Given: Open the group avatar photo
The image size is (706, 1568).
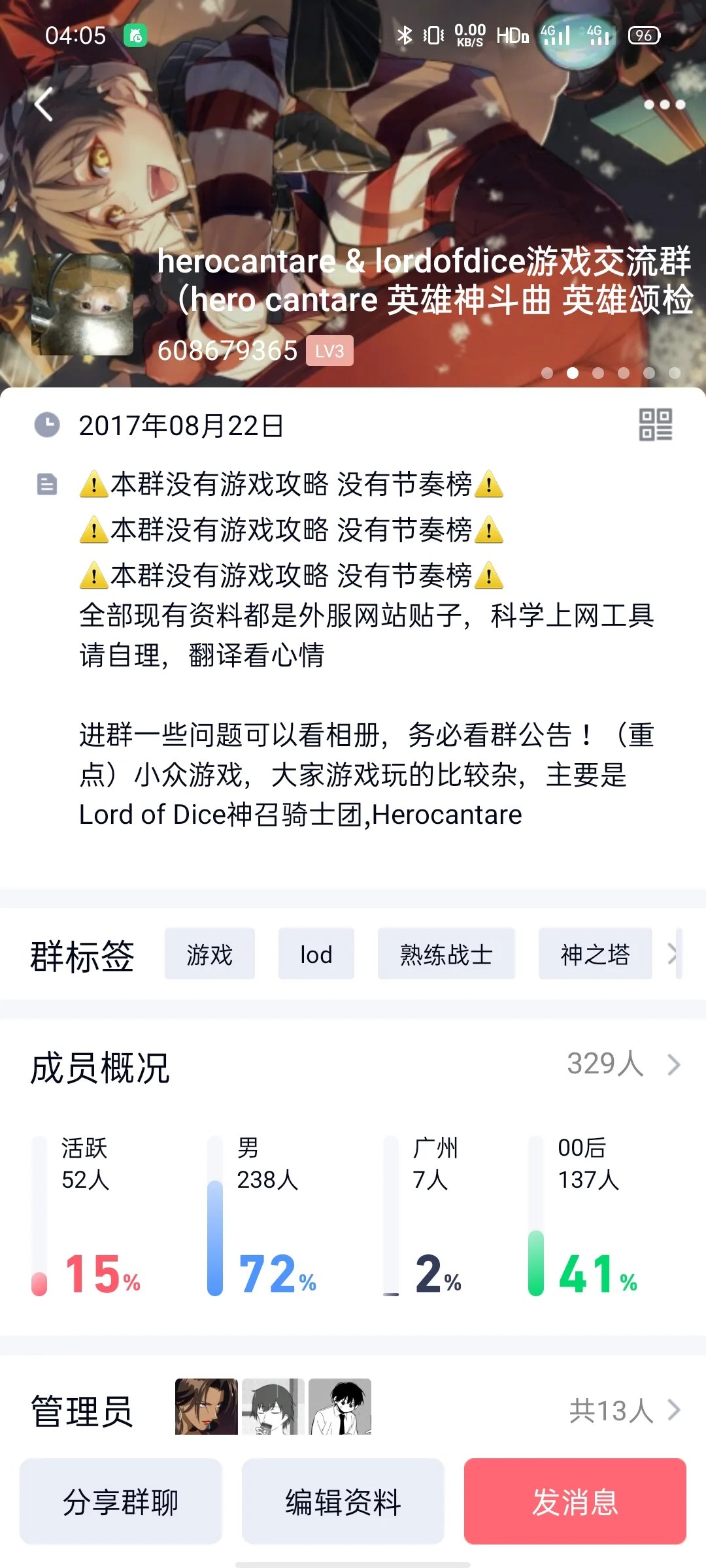Looking at the screenshot, I should pyautogui.click(x=82, y=304).
